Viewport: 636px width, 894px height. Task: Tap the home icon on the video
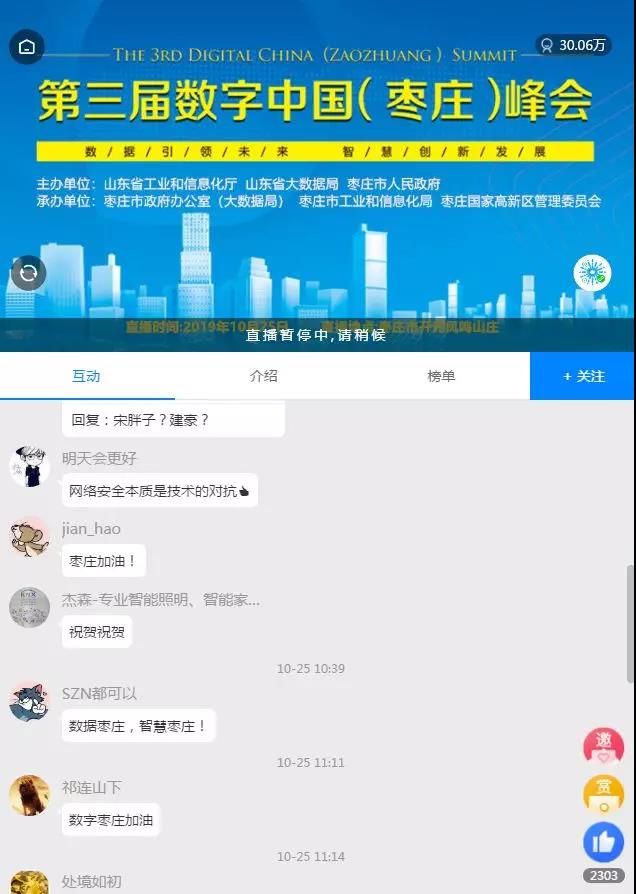pyautogui.click(x=27, y=47)
